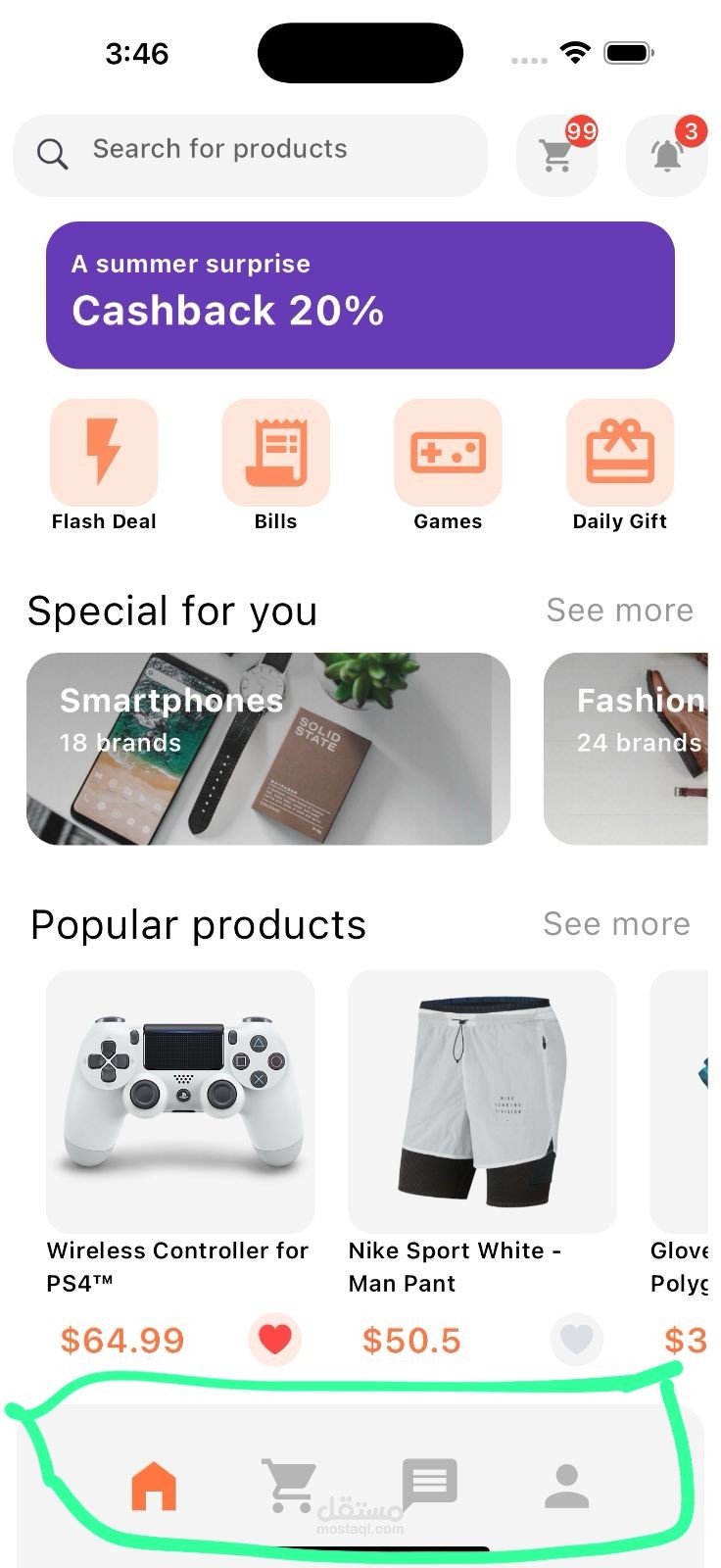See more Popular products
Image resolution: width=721 pixels, height=1568 pixels.
click(x=616, y=924)
